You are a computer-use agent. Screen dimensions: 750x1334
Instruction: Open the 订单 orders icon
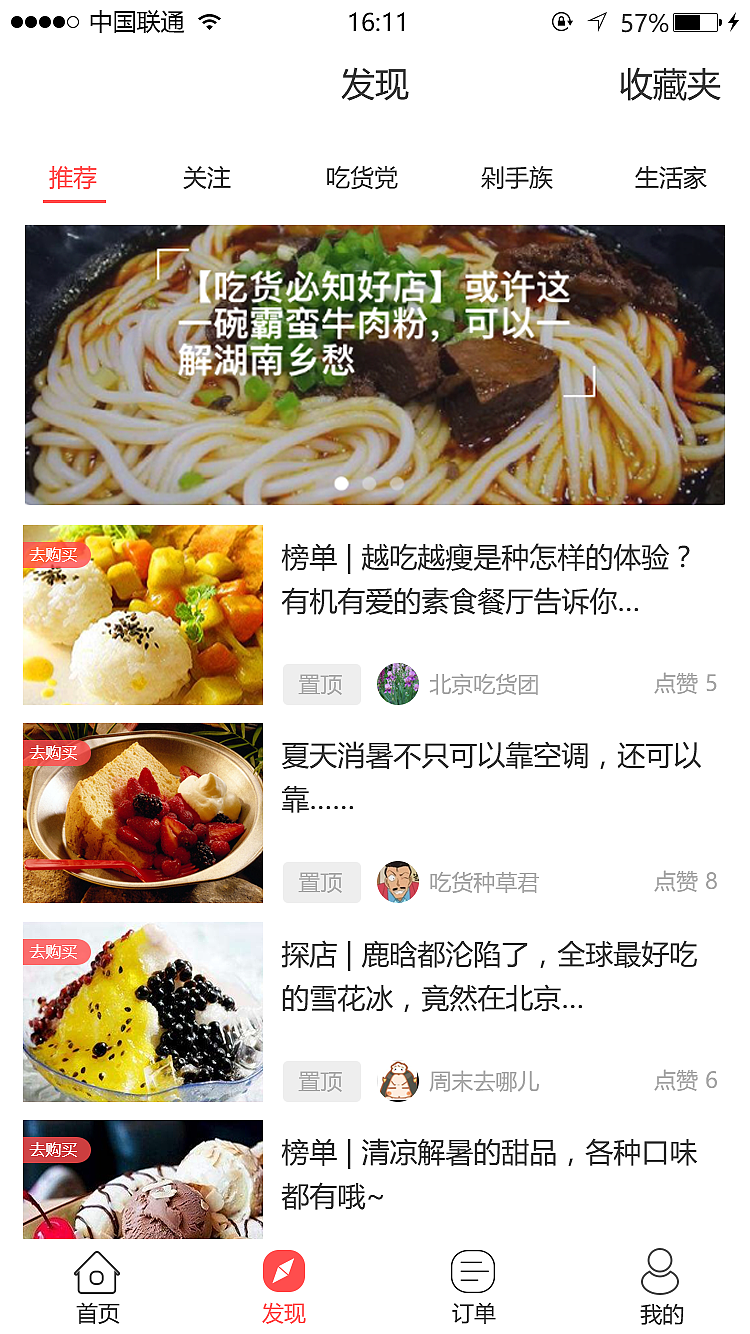click(472, 1270)
